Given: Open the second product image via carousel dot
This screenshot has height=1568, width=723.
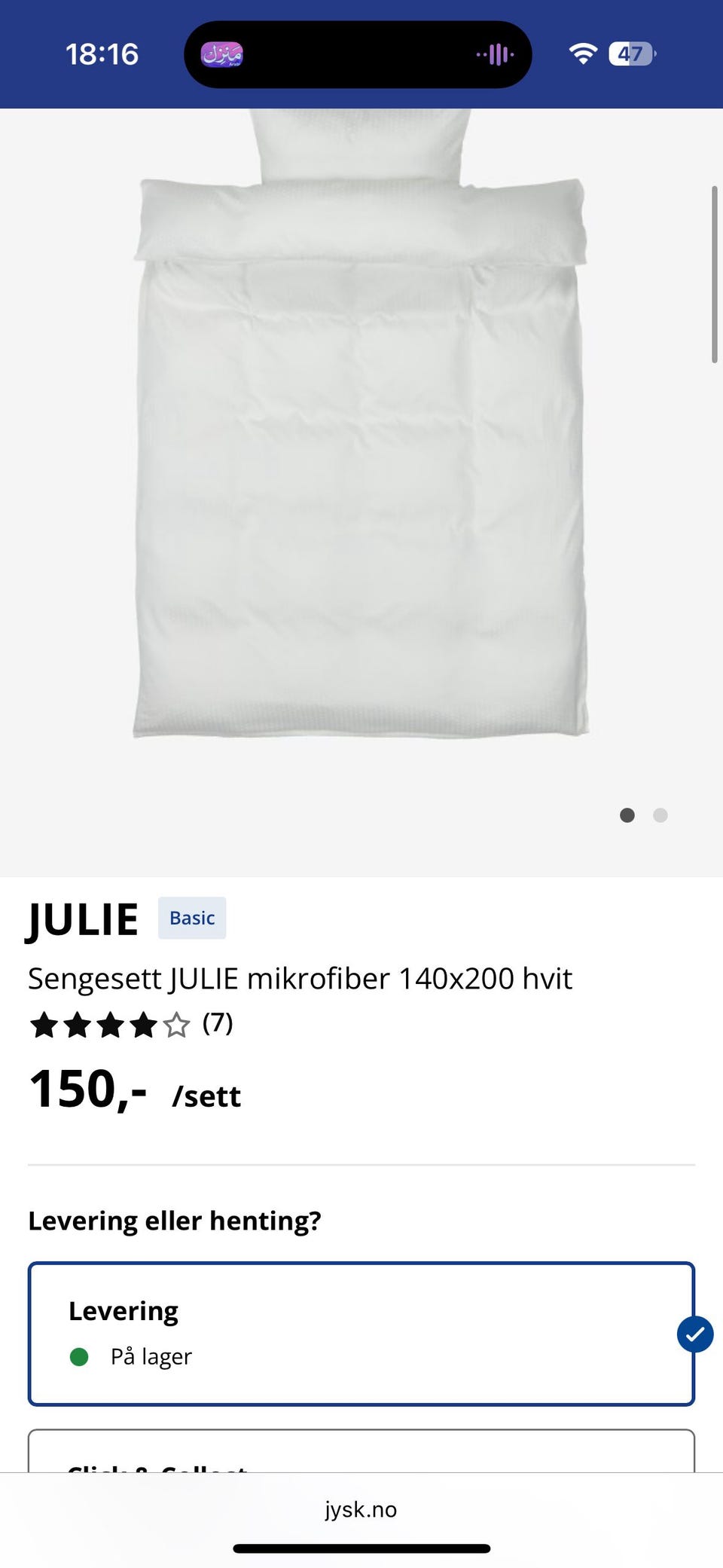Looking at the screenshot, I should point(660,815).
